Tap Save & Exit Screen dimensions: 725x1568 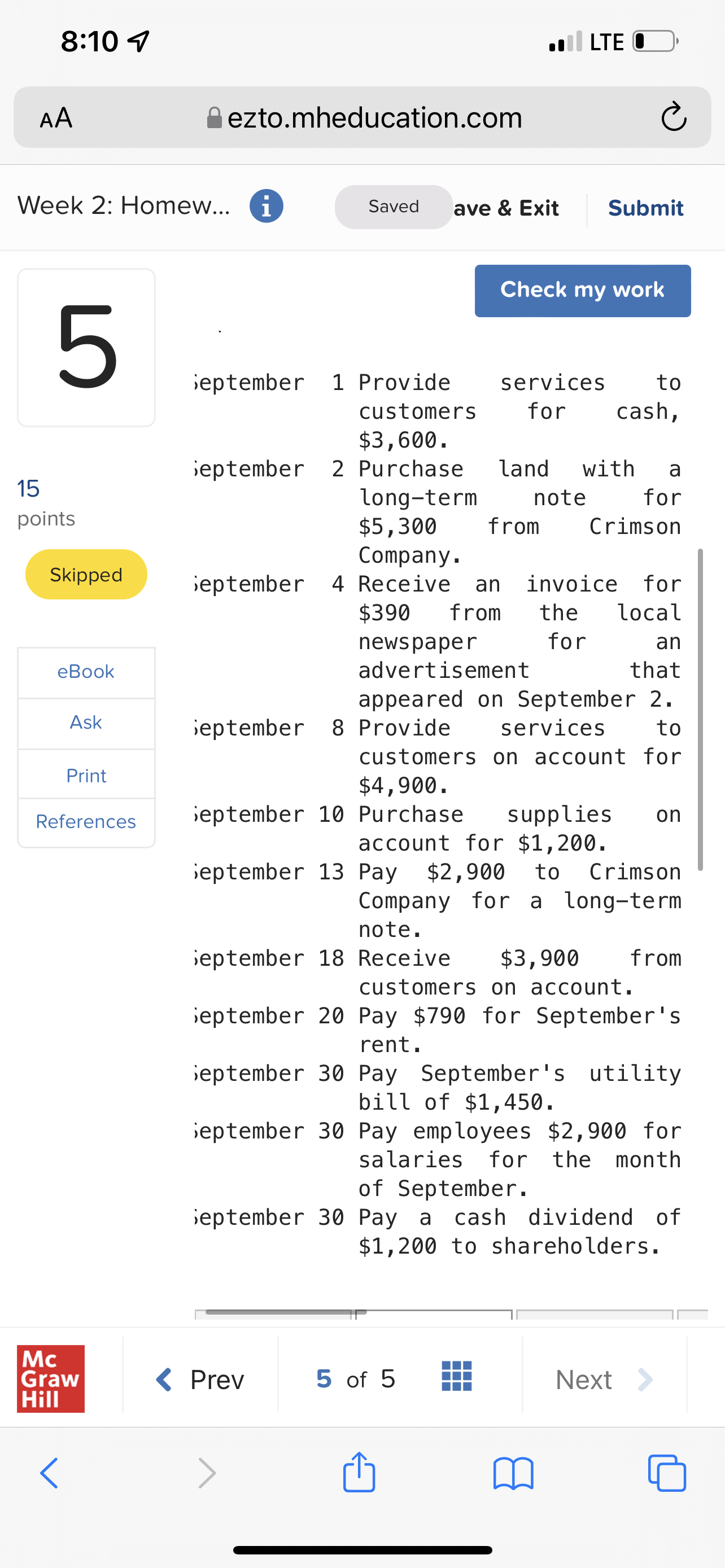[x=506, y=208]
